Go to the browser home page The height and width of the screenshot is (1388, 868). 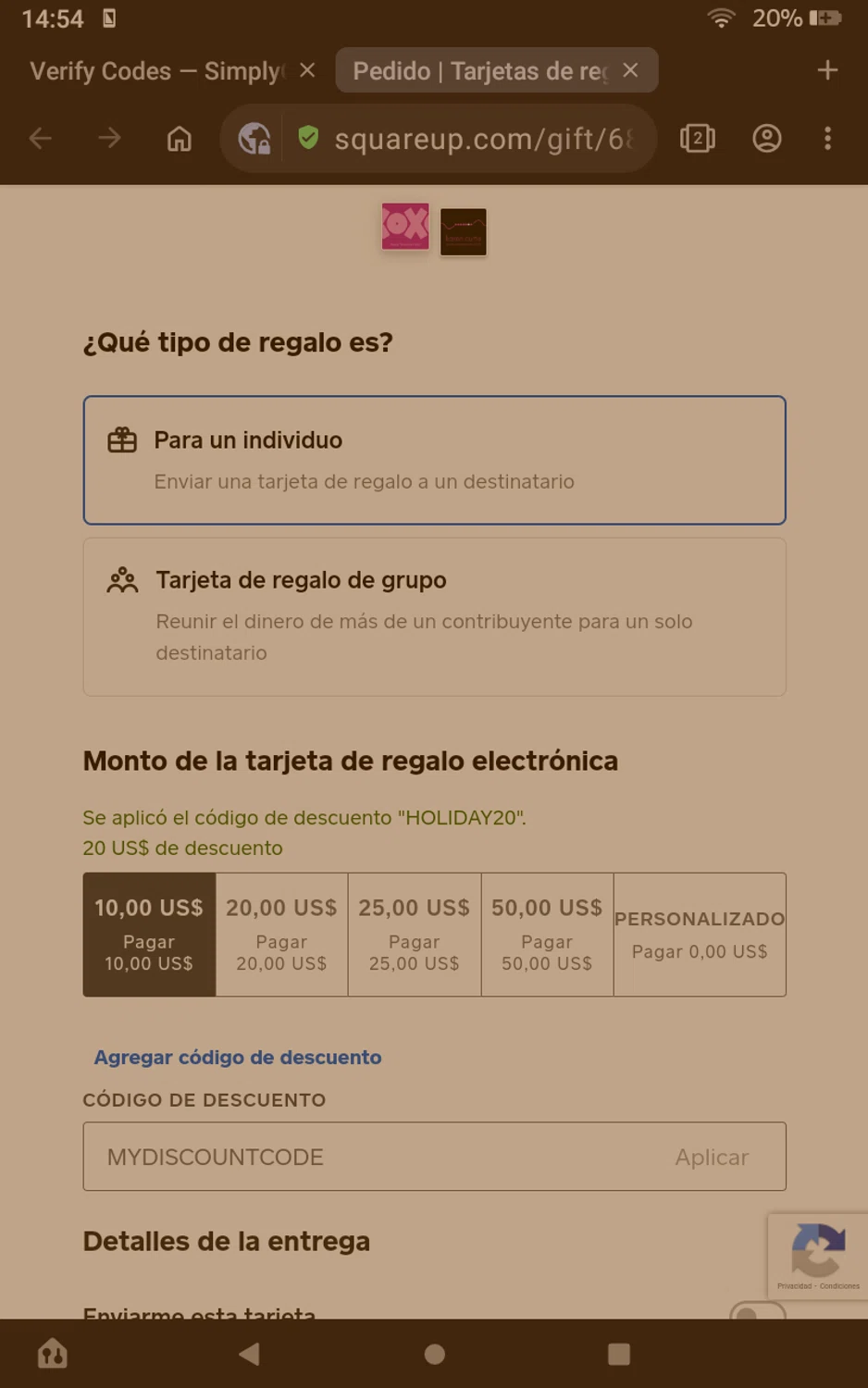[x=179, y=139]
